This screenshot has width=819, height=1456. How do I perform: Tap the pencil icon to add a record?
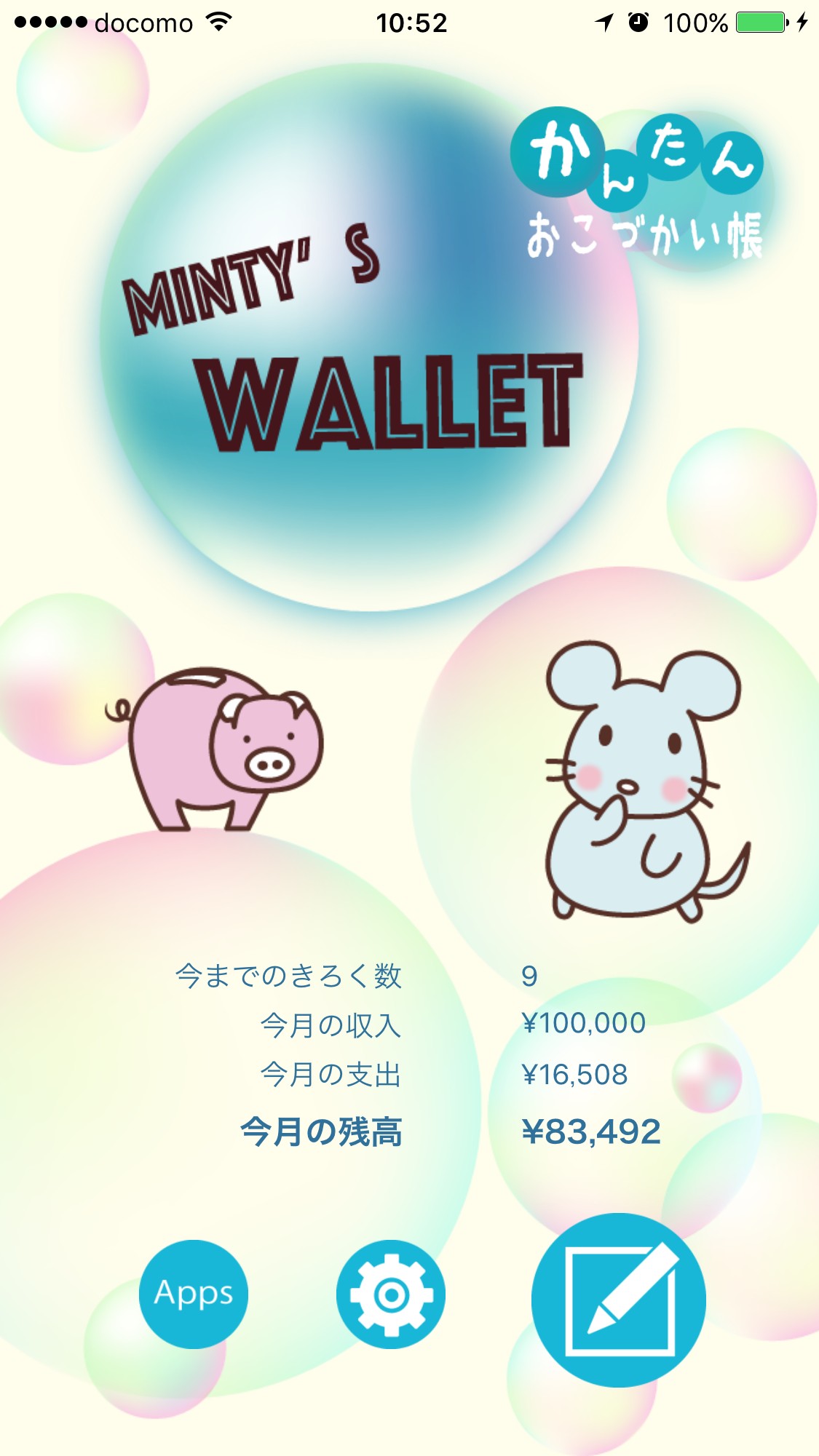pyautogui.click(x=619, y=1300)
